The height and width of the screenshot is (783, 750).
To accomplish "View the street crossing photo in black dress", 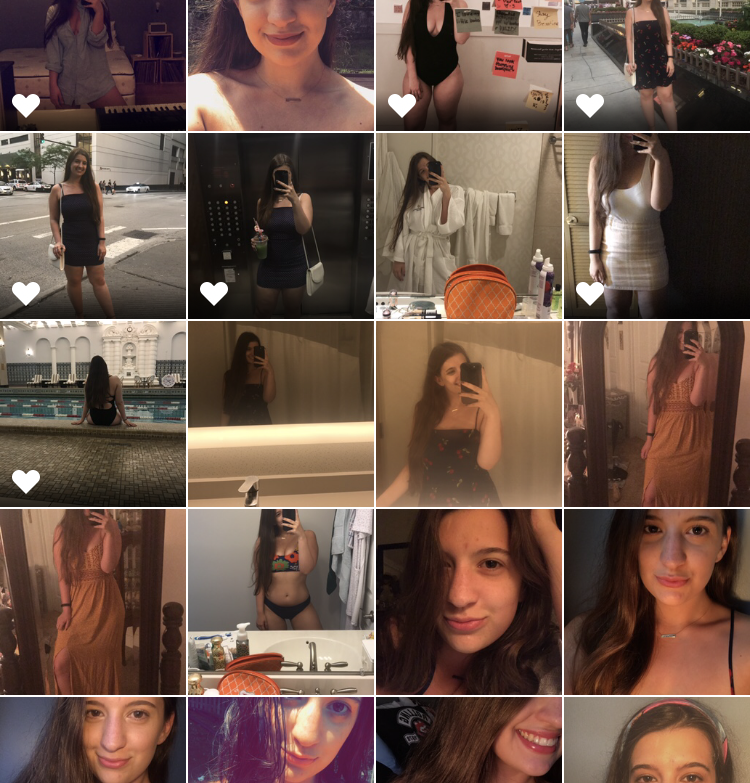I will pyautogui.click(x=93, y=225).
